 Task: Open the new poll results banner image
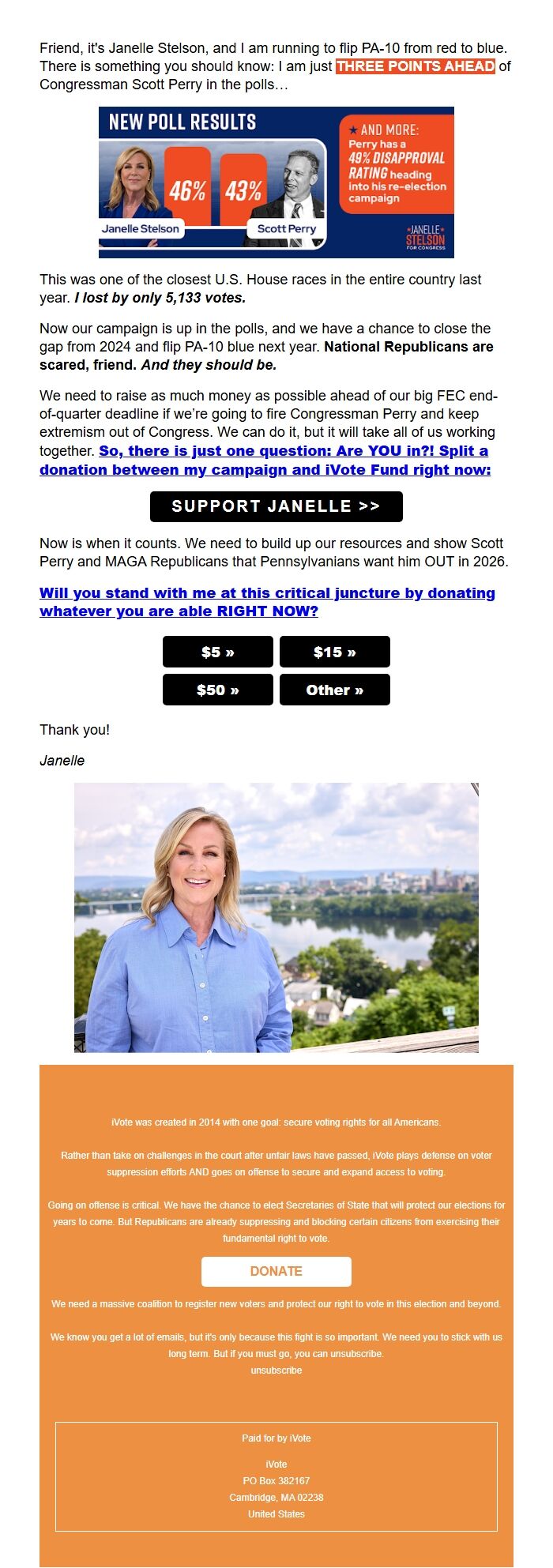[276, 182]
